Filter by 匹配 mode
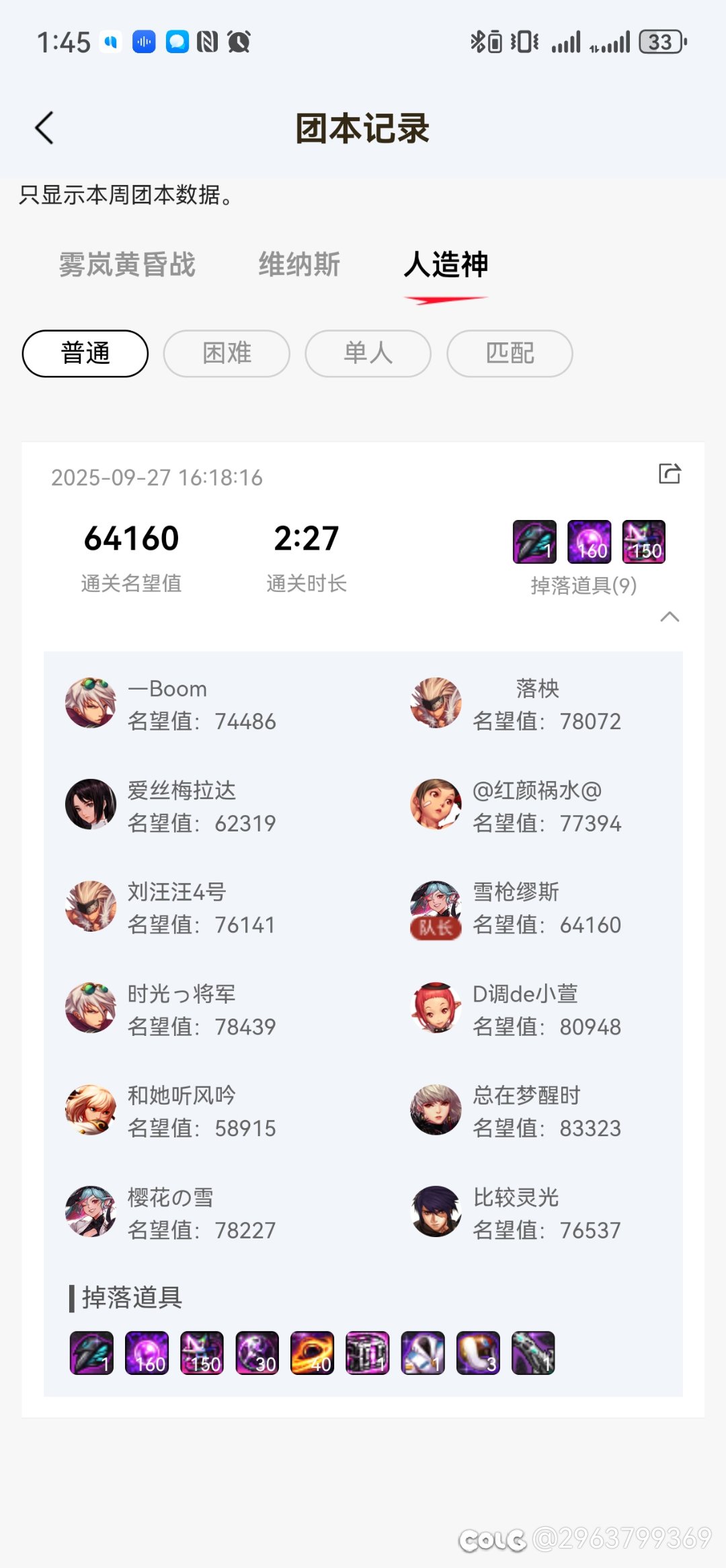The width and height of the screenshot is (726, 1568). (x=510, y=353)
